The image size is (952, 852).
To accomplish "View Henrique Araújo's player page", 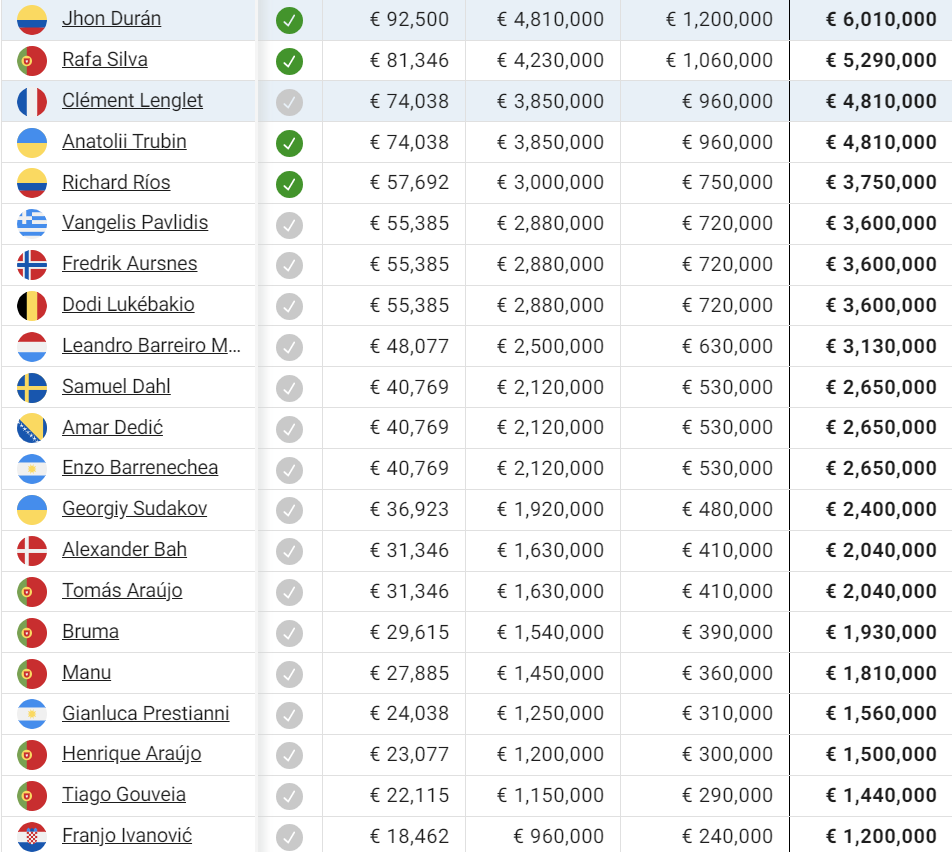I will coord(132,754).
